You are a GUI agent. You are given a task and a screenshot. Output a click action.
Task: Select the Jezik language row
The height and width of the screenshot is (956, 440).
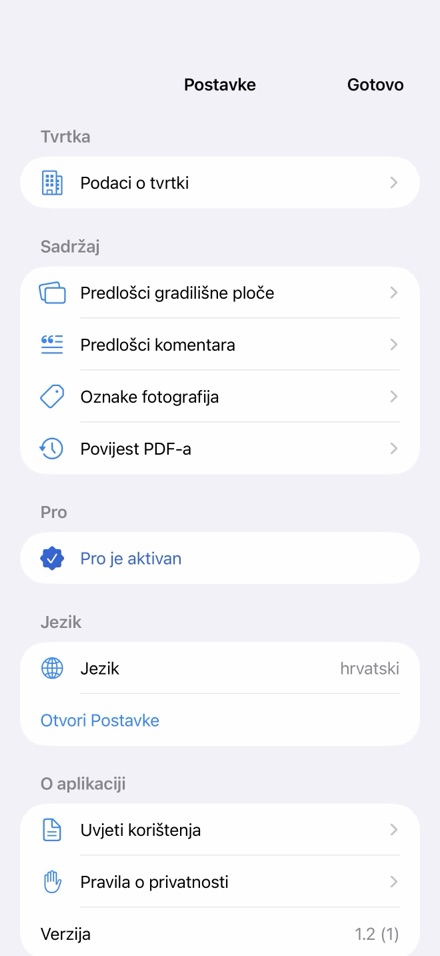[x=220, y=668]
